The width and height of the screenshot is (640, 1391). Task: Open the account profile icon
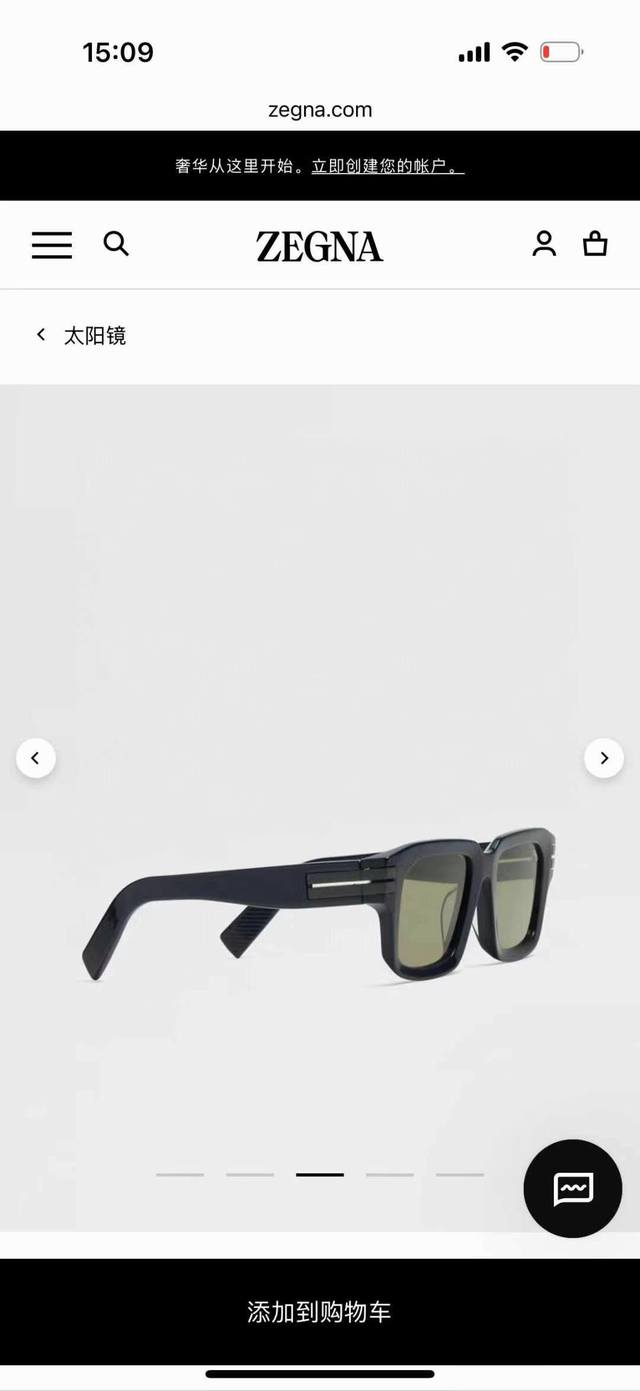point(544,244)
